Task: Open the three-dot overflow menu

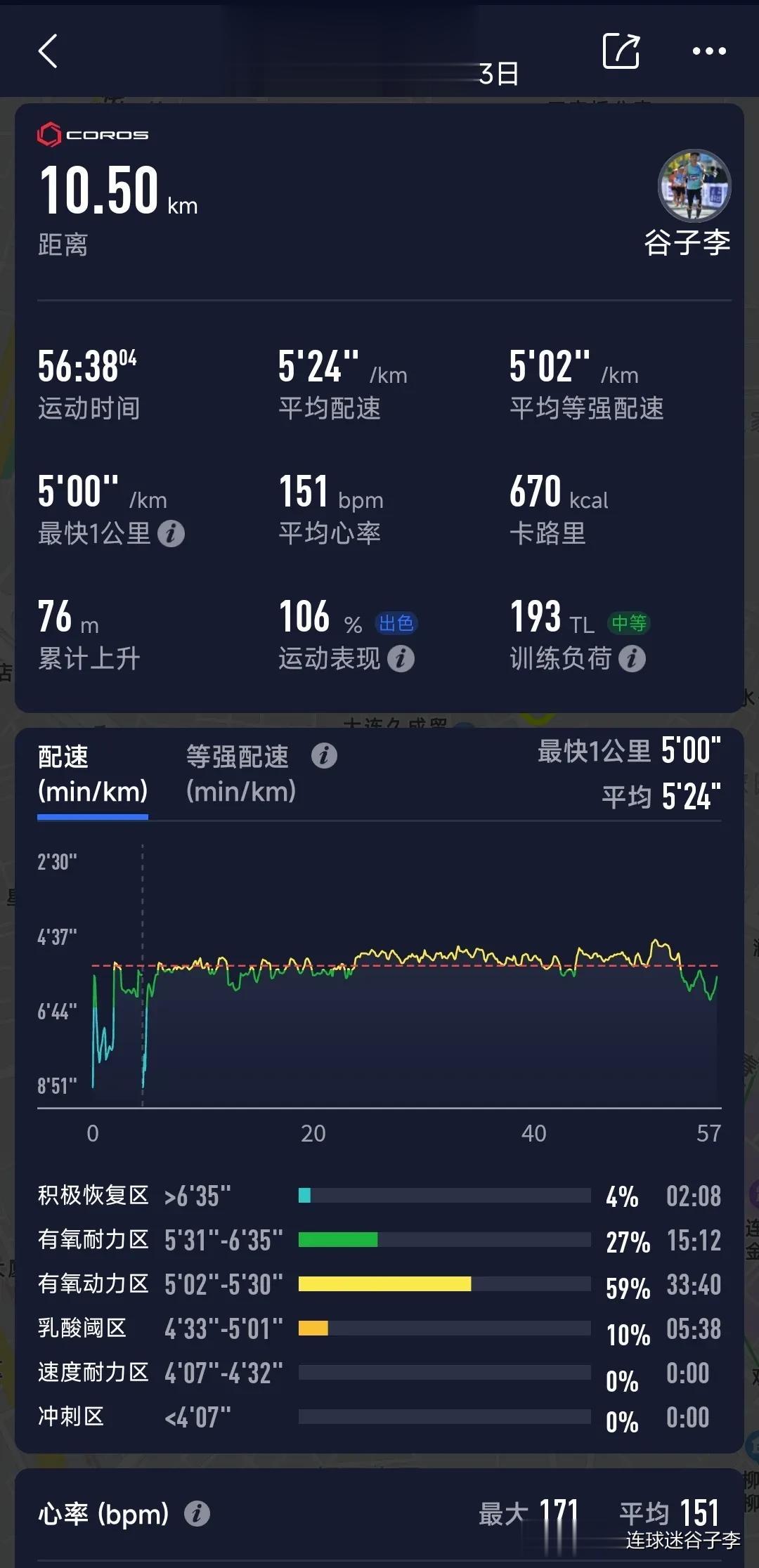Action: pyautogui.click(x=710, y=51)
